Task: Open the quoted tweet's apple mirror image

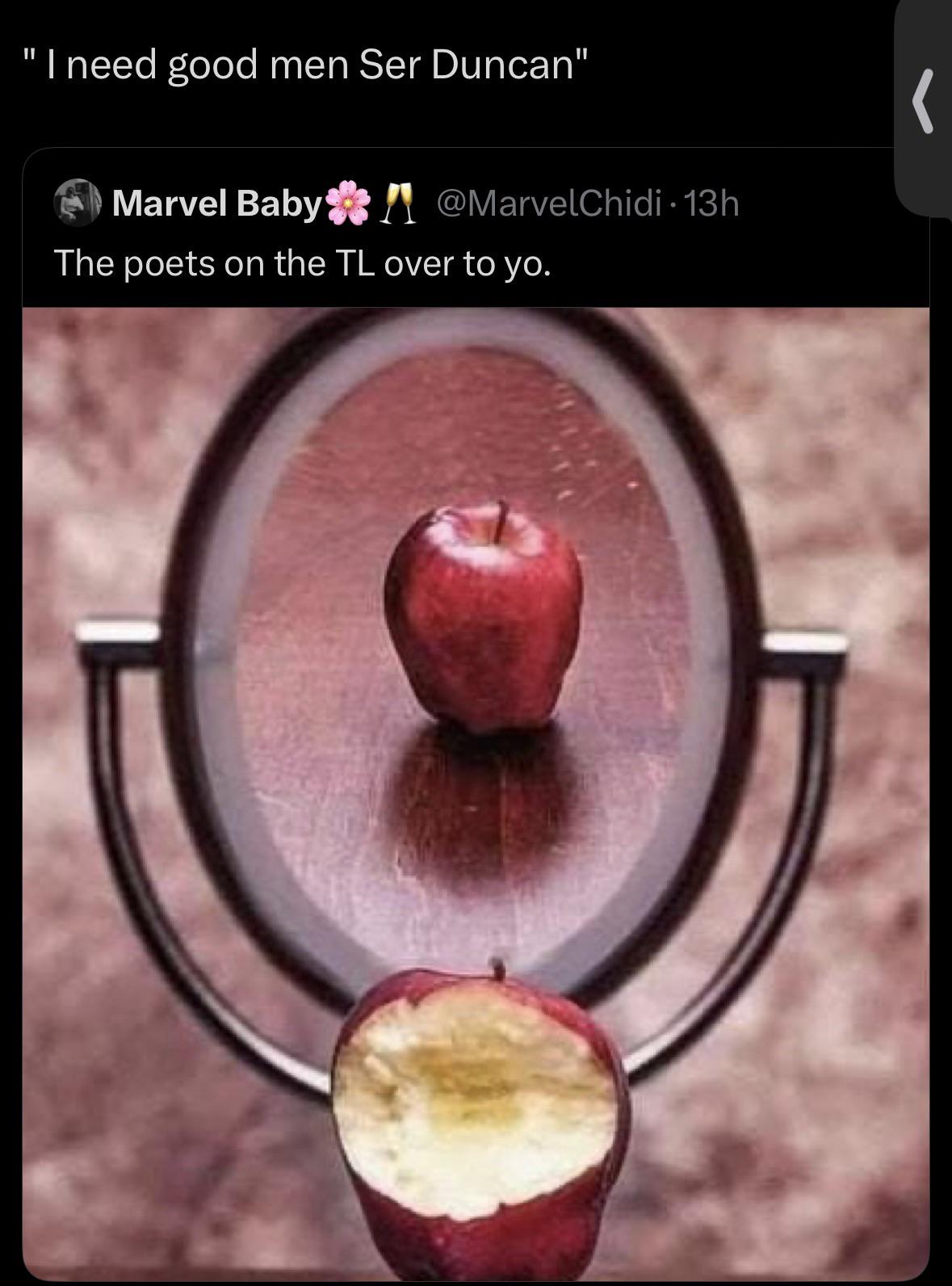Action: click(476, 792)
